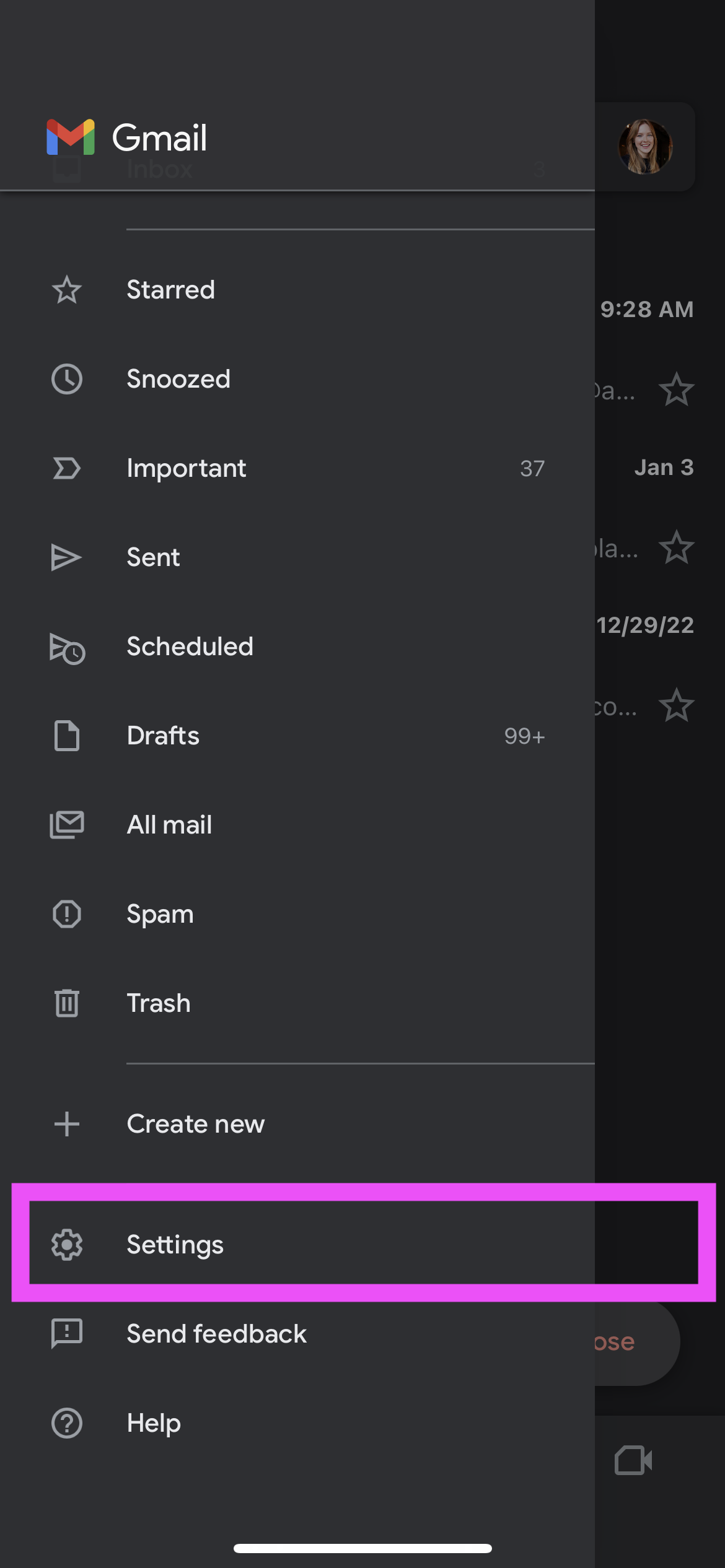Click the Create new label option
The width and height of the screenshot is (725, 1568).
pos(195,1124)
